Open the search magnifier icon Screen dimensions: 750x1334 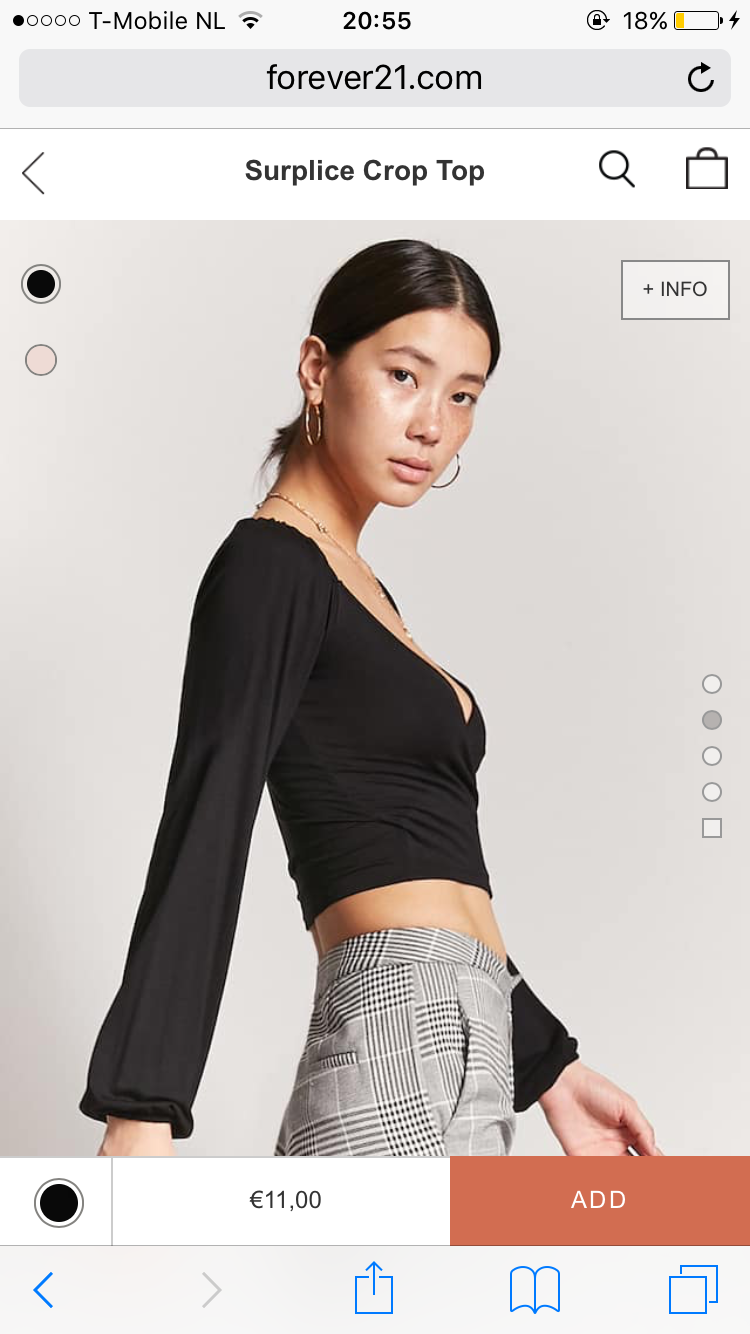617,170
